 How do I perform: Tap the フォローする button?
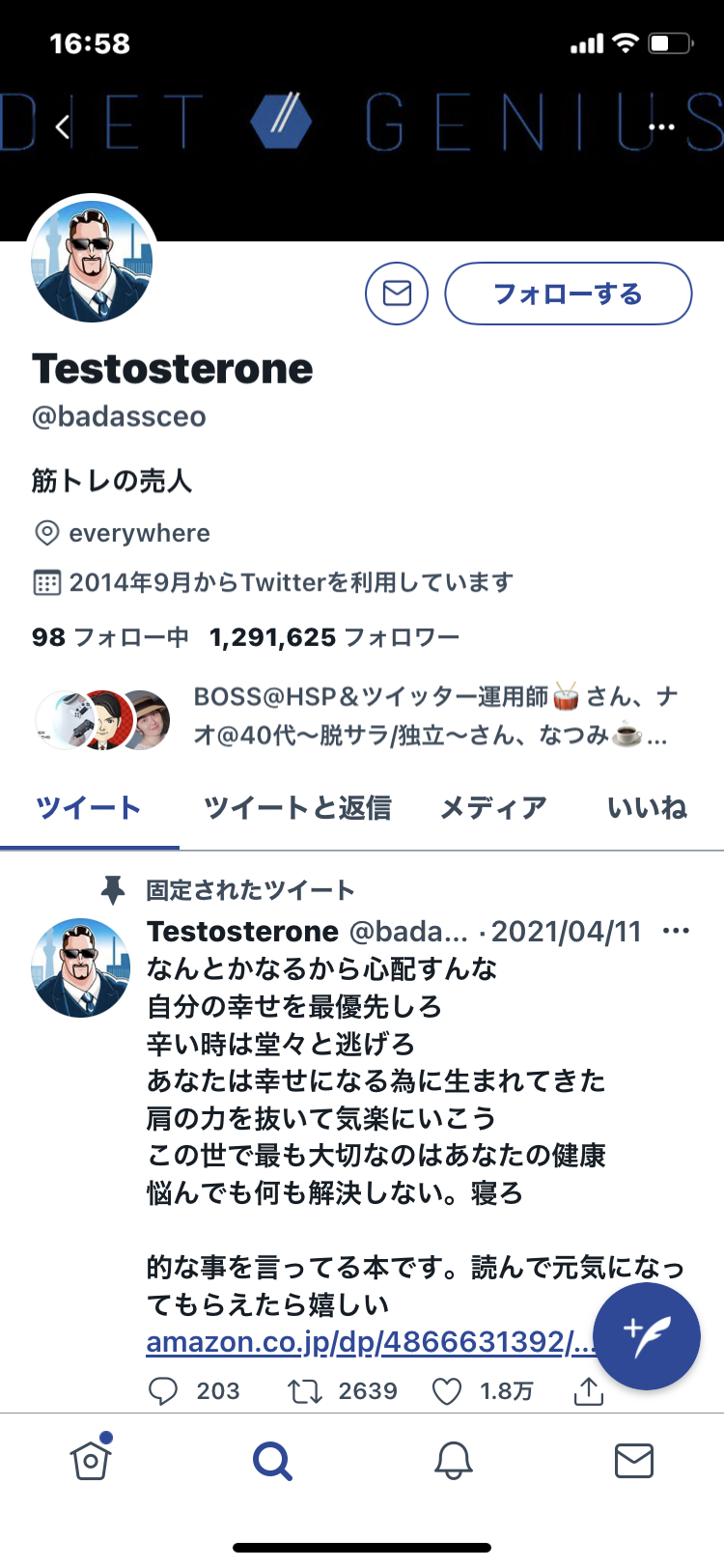(x=568, y=294)
